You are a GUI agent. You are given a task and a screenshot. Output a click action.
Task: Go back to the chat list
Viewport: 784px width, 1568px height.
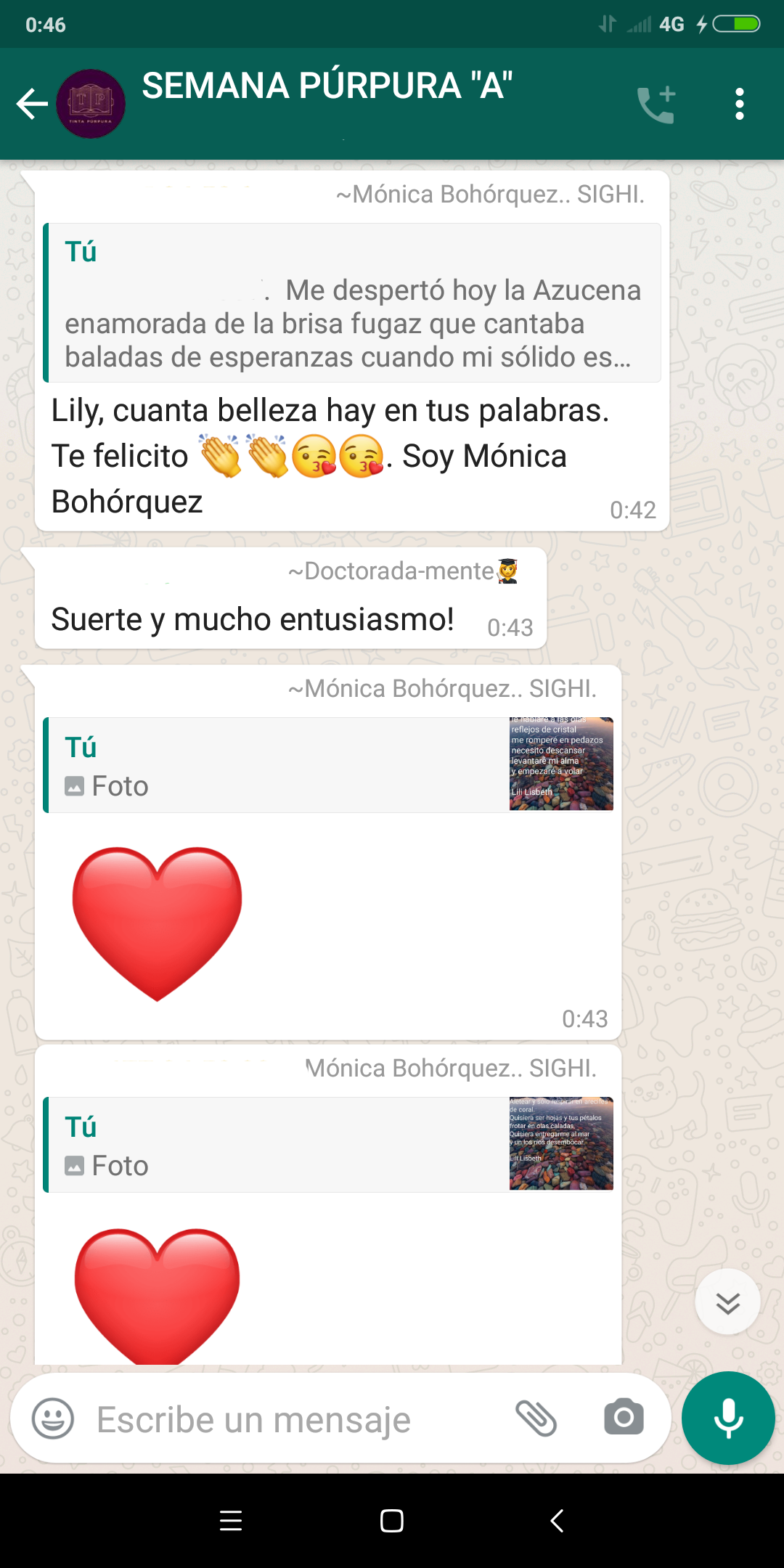[32, 104]
